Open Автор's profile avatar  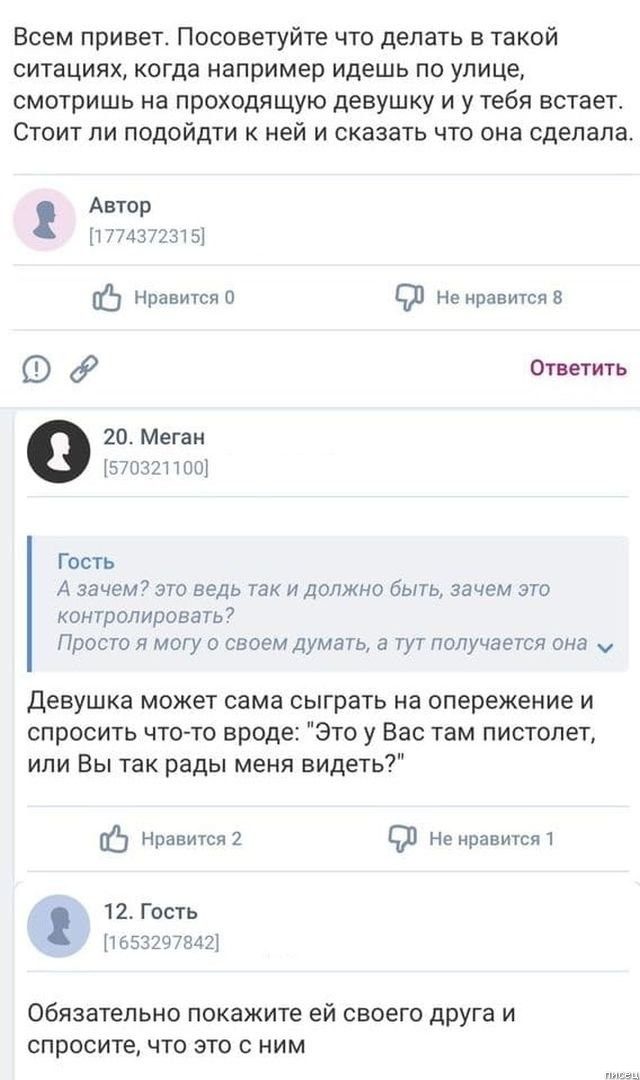[44, 219]
